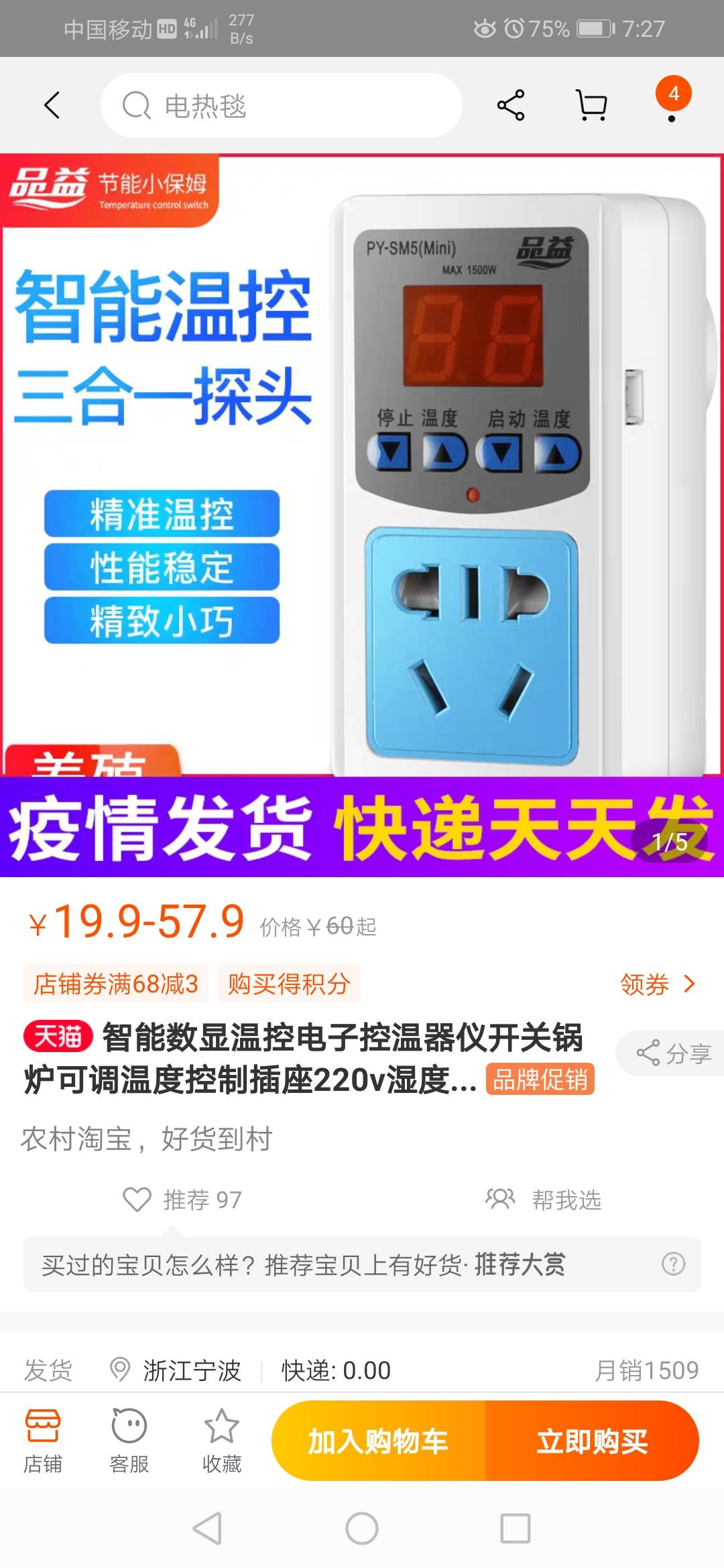Open the shopping cart icon
Image resolution: width=724 pixels, height=1568 pixels.
click(592, 105)
